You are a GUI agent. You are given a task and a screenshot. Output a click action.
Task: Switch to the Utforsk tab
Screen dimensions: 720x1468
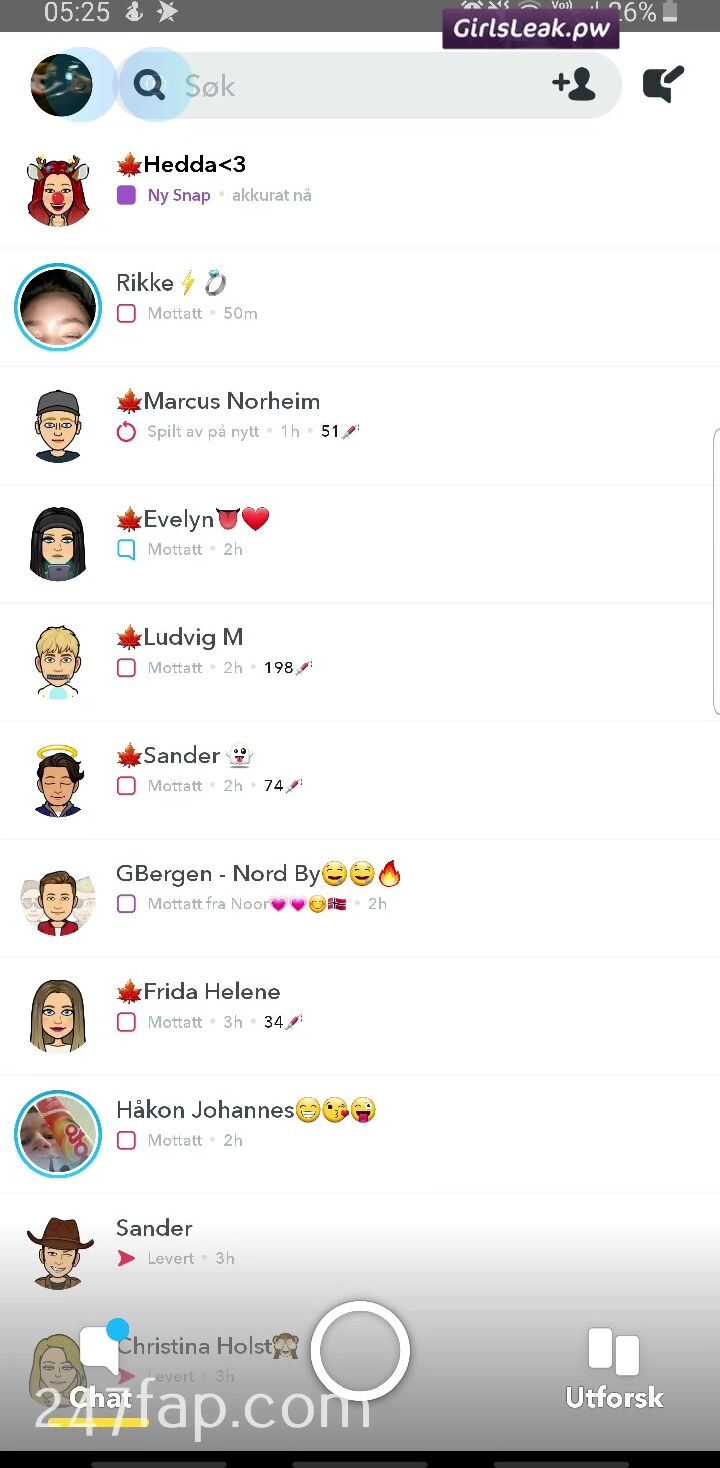point(614,1370)
